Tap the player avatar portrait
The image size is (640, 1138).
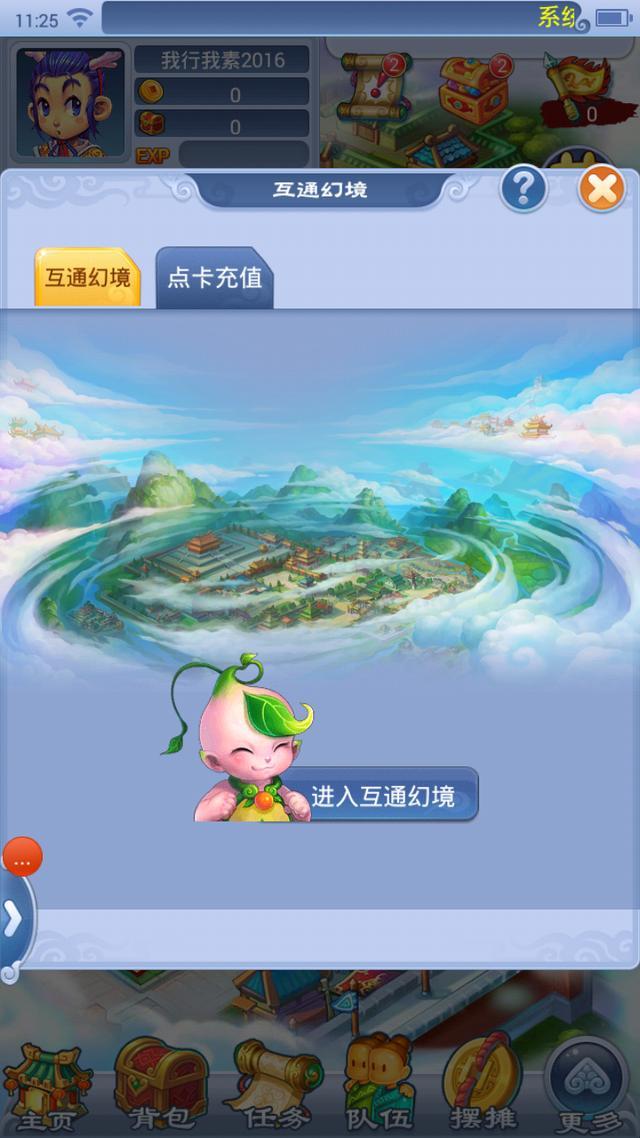point(70,102)
